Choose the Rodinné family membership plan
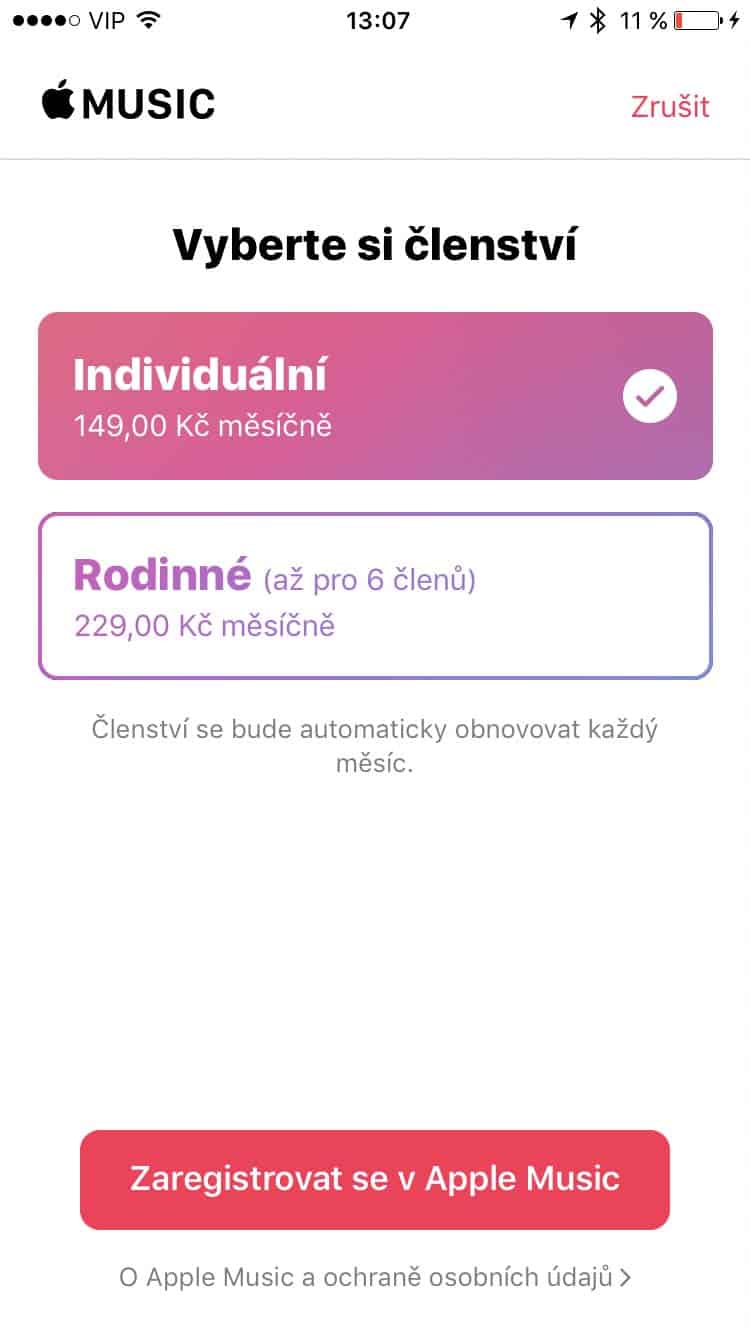The image size is (750, 1334). pos(375,596)
